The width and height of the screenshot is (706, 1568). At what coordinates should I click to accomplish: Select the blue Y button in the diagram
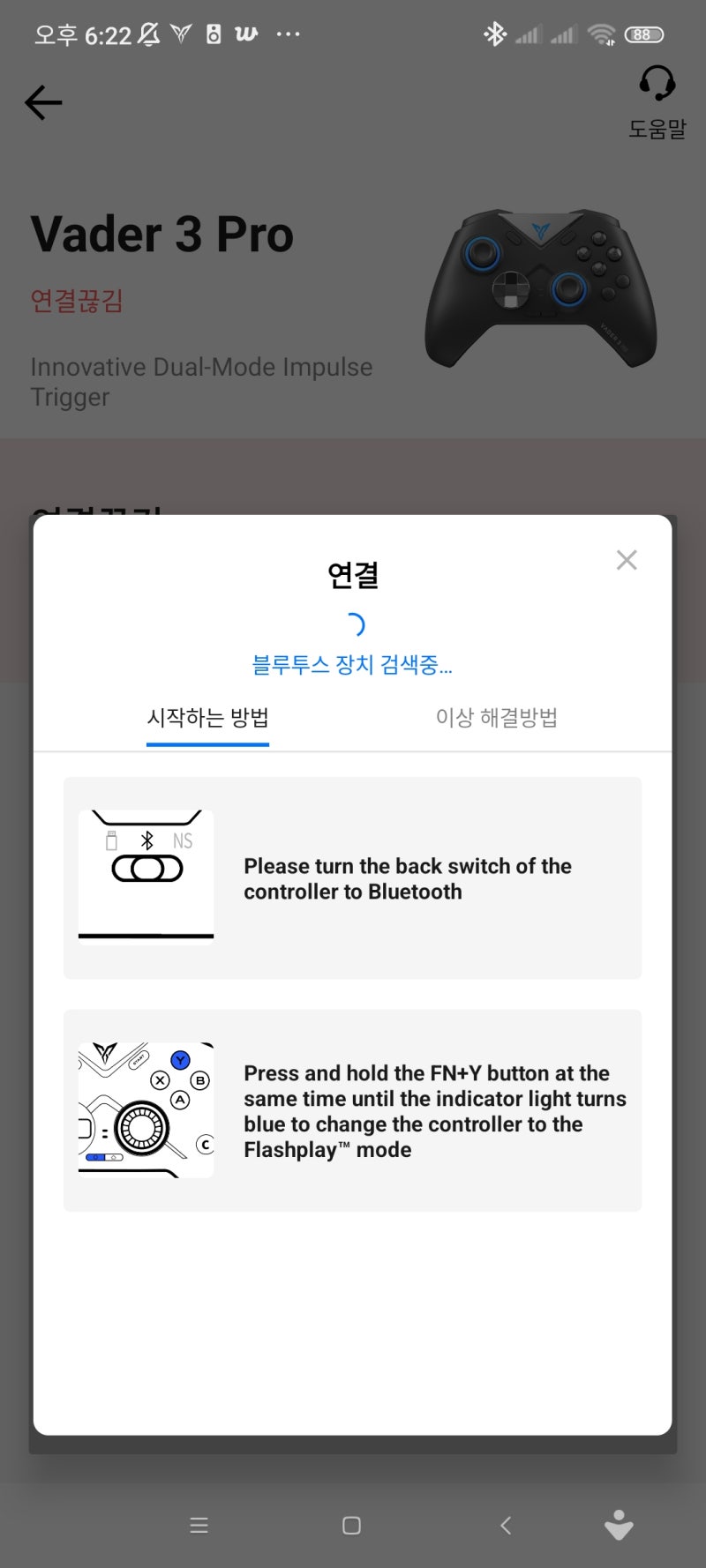coord(179,1062)
